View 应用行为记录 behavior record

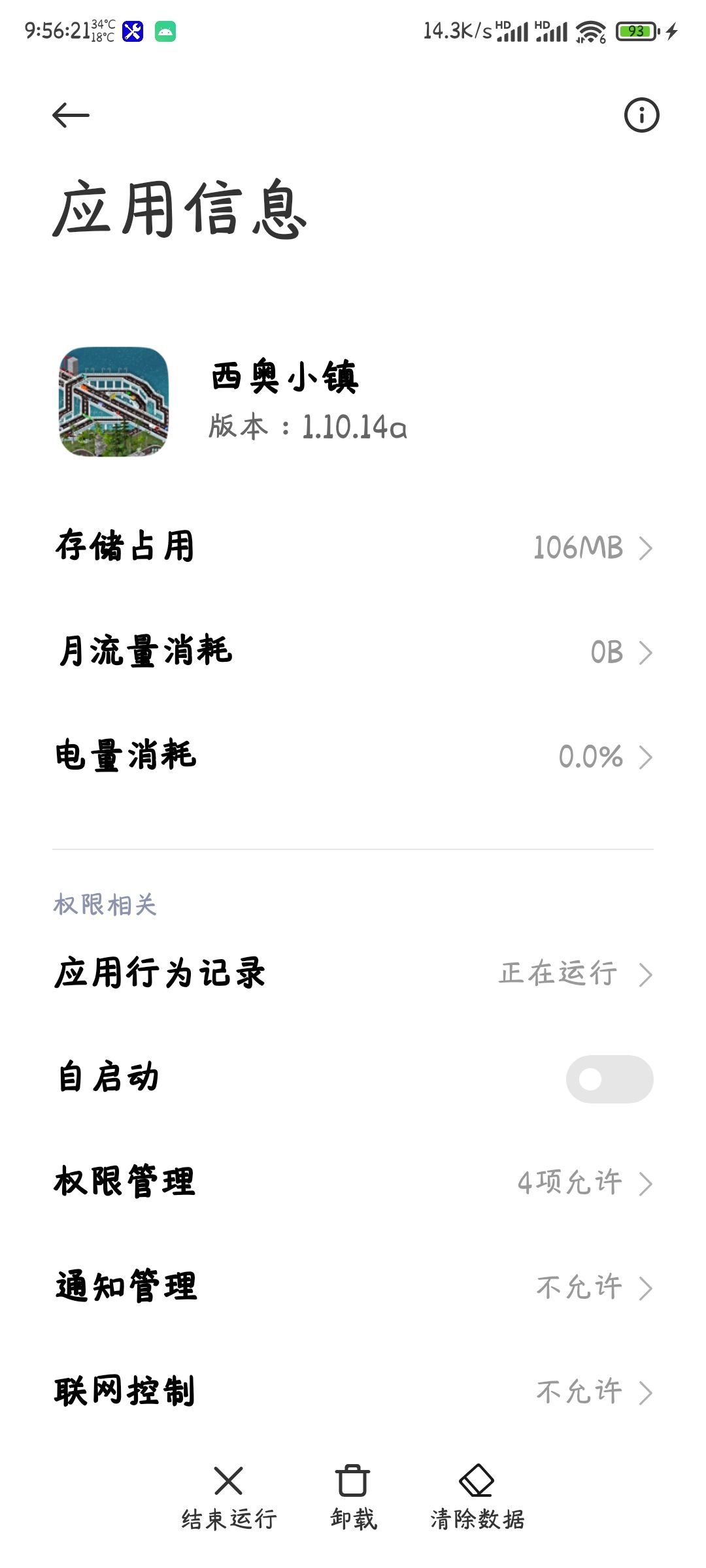[353, 973]
